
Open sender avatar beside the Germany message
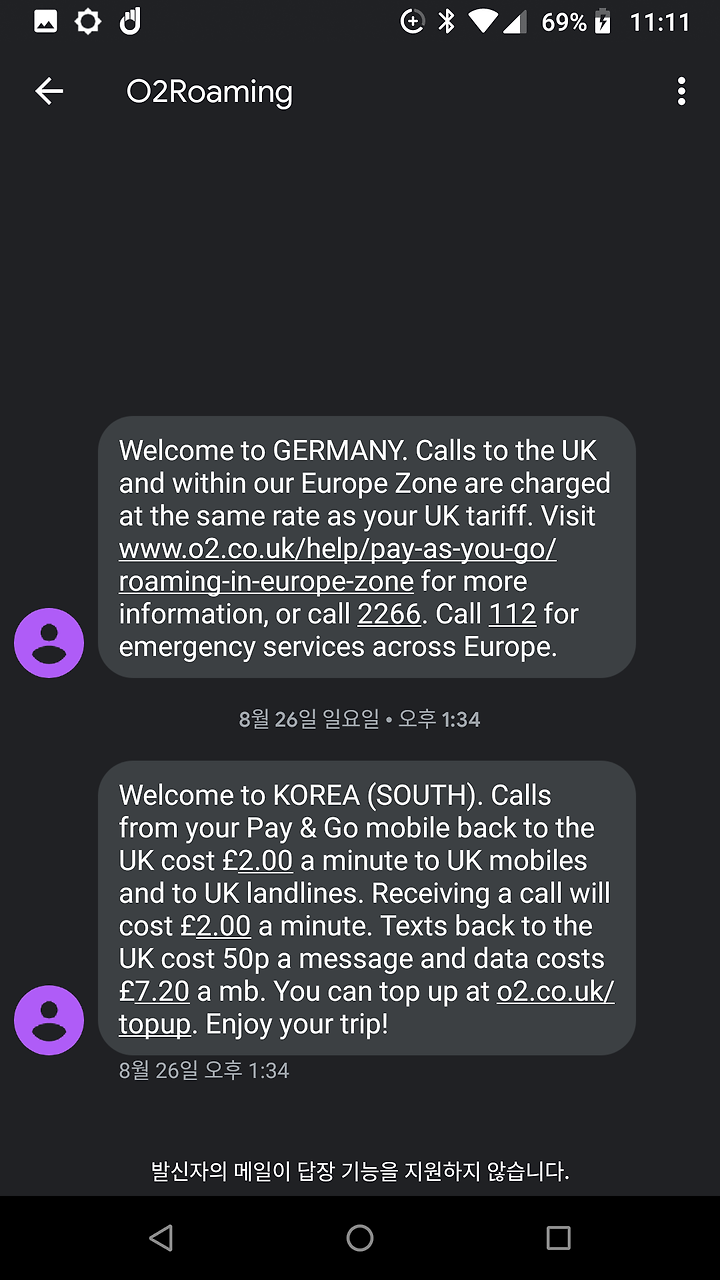pyautogui.click(x=49, y=643)
